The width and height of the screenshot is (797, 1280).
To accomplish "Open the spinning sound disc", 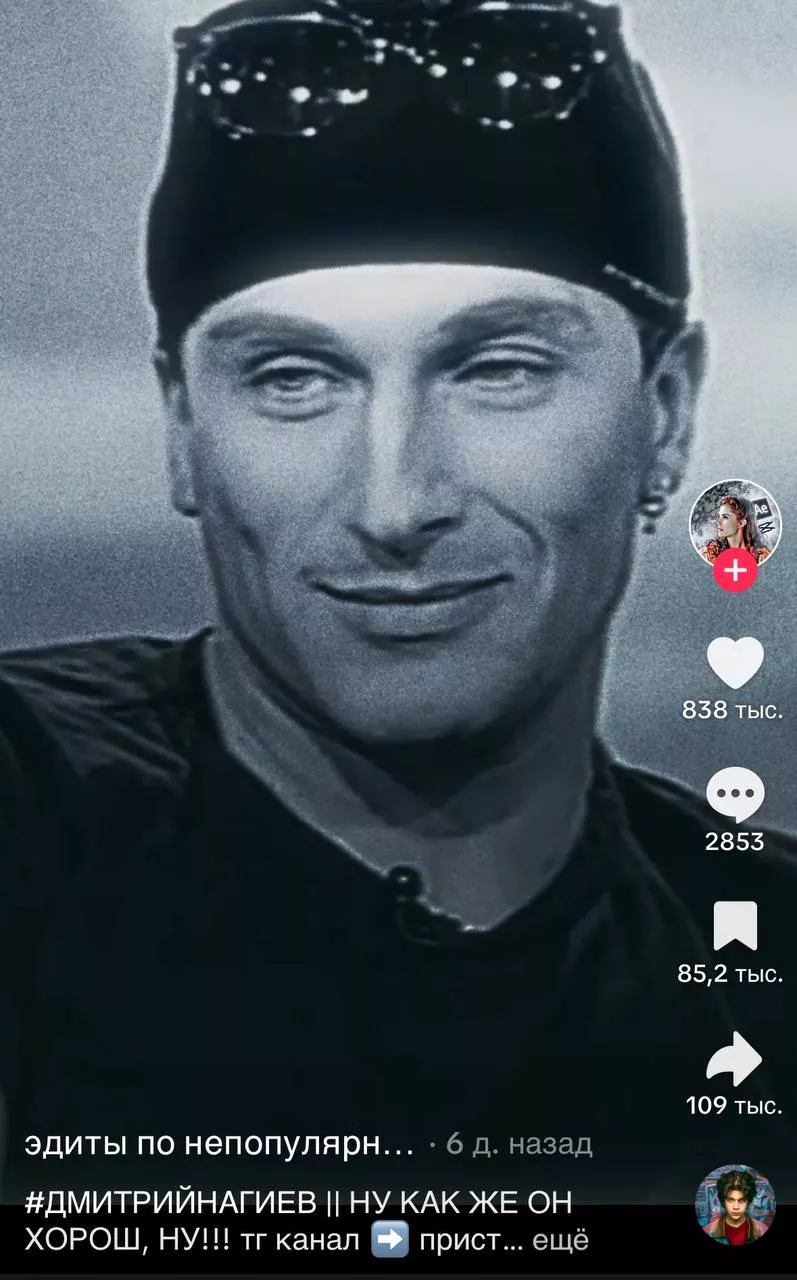I will coord(735,1204).
